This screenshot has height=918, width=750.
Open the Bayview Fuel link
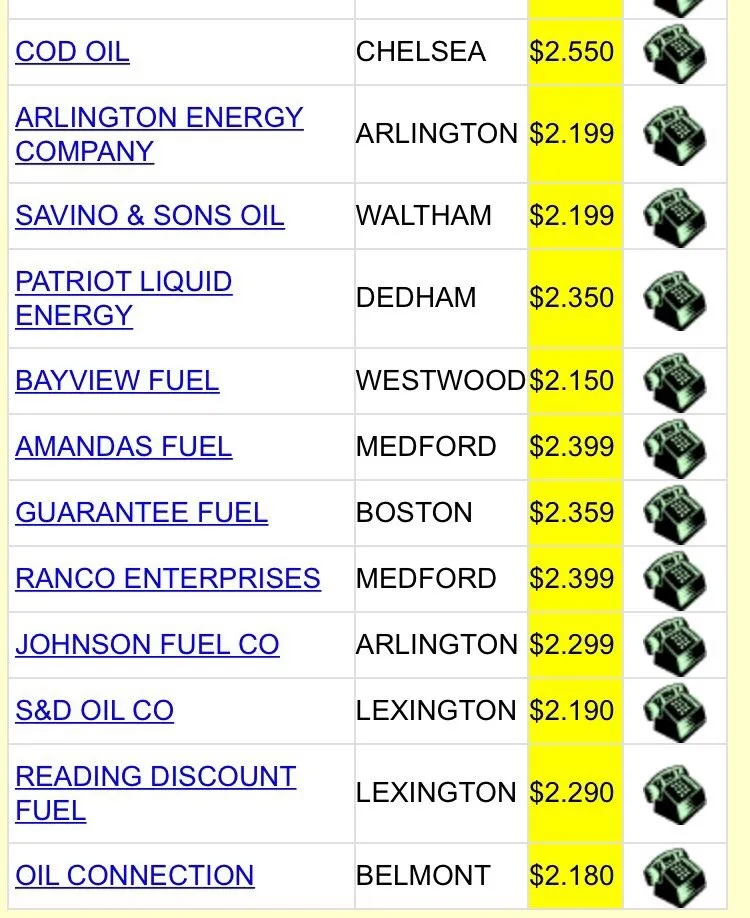(117, 381)
